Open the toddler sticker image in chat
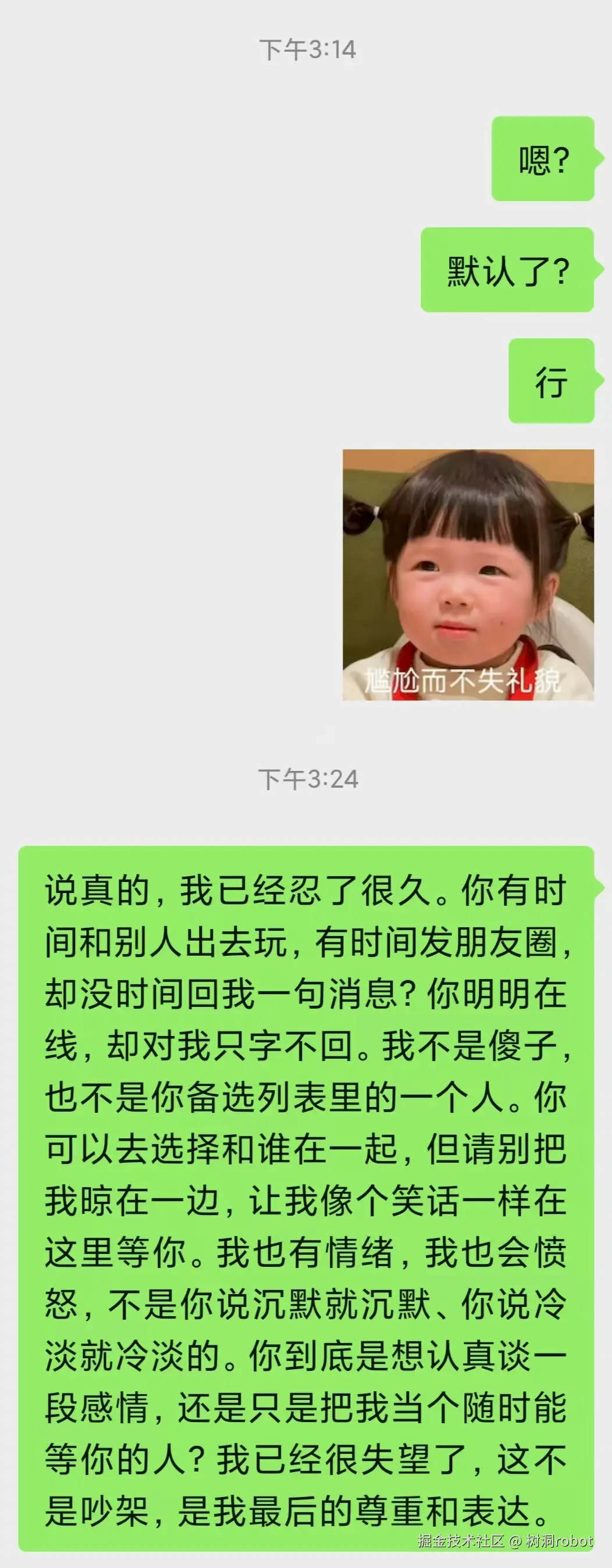 click(x=468, y=574)
